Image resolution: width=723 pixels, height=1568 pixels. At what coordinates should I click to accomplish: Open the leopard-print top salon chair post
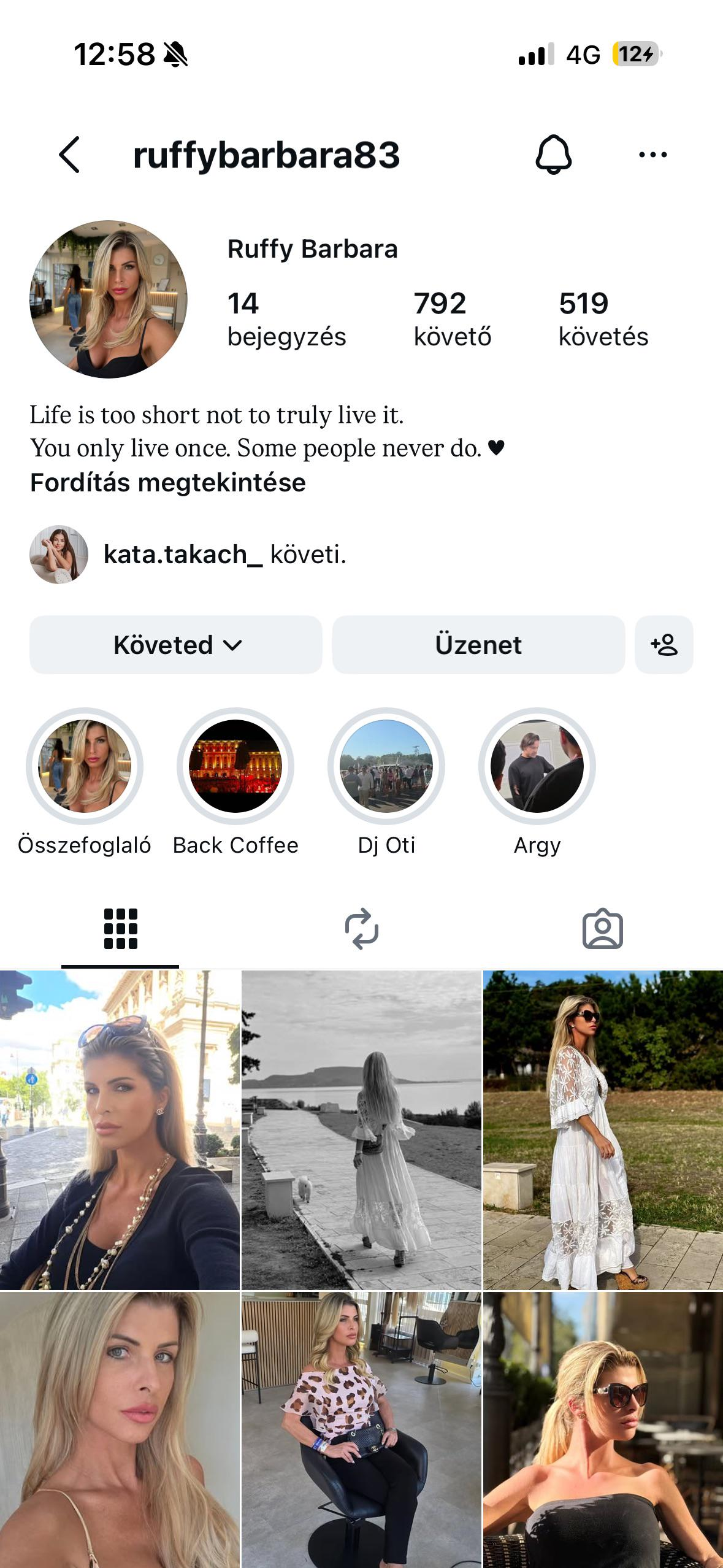pyautogui.click(x=361, y=1429)
